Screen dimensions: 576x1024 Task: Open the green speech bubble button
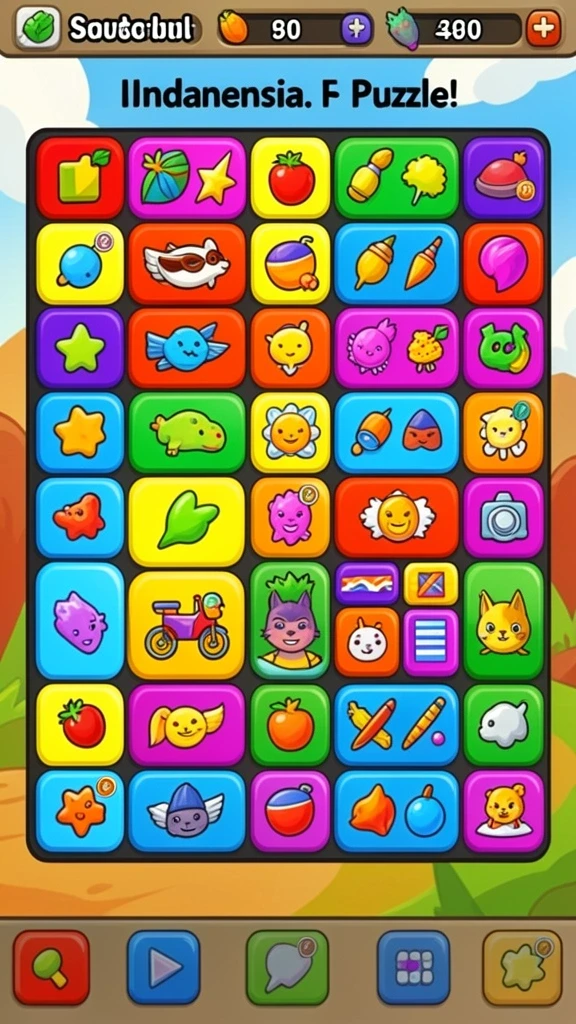click(x=287, y=967)
